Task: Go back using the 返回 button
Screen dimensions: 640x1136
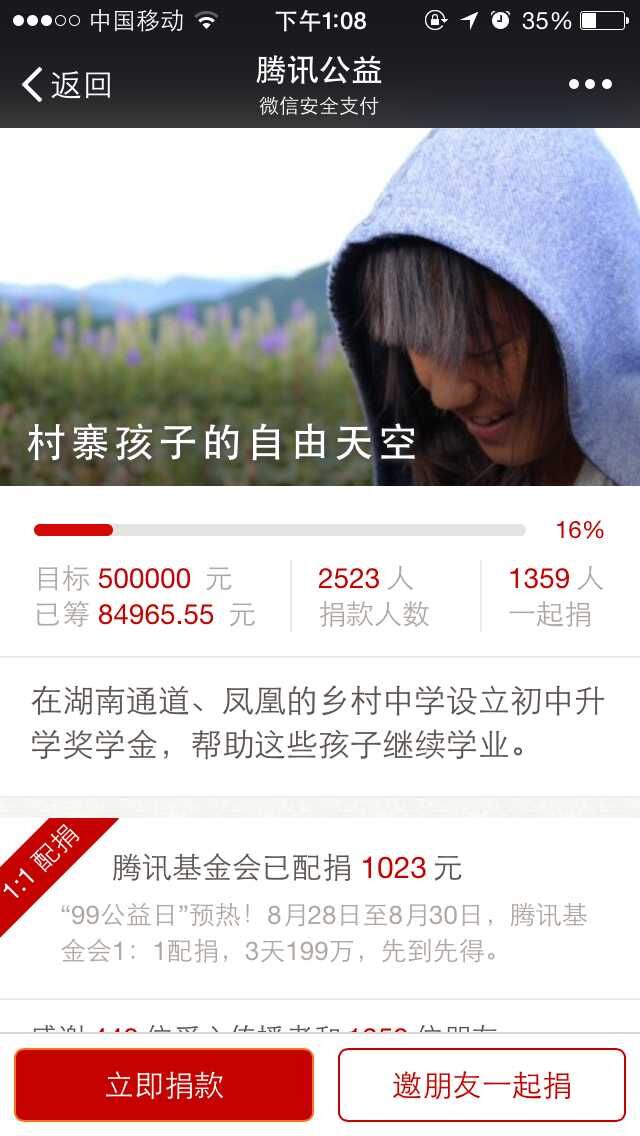Action: point(67,85)
